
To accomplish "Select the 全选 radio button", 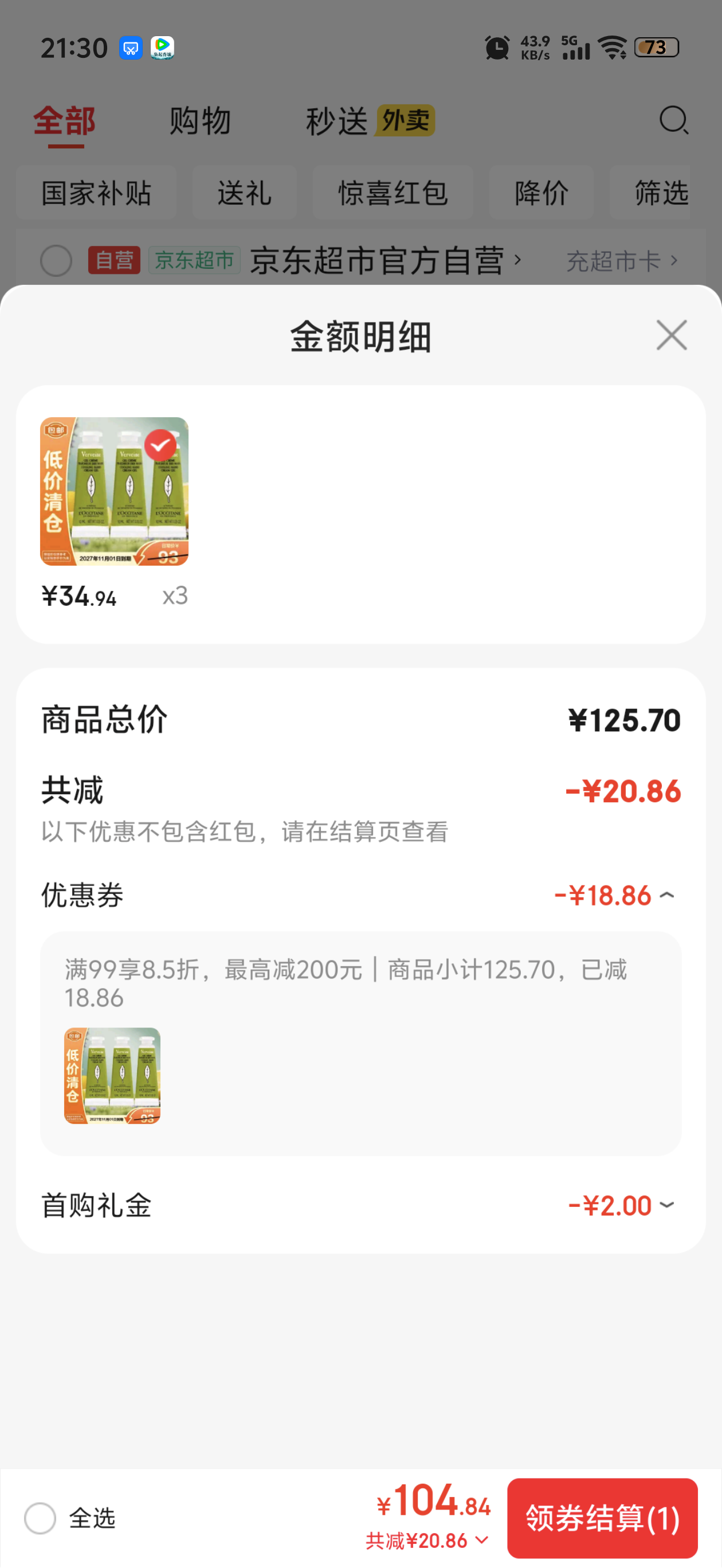I will click(x=41, y=1518).
